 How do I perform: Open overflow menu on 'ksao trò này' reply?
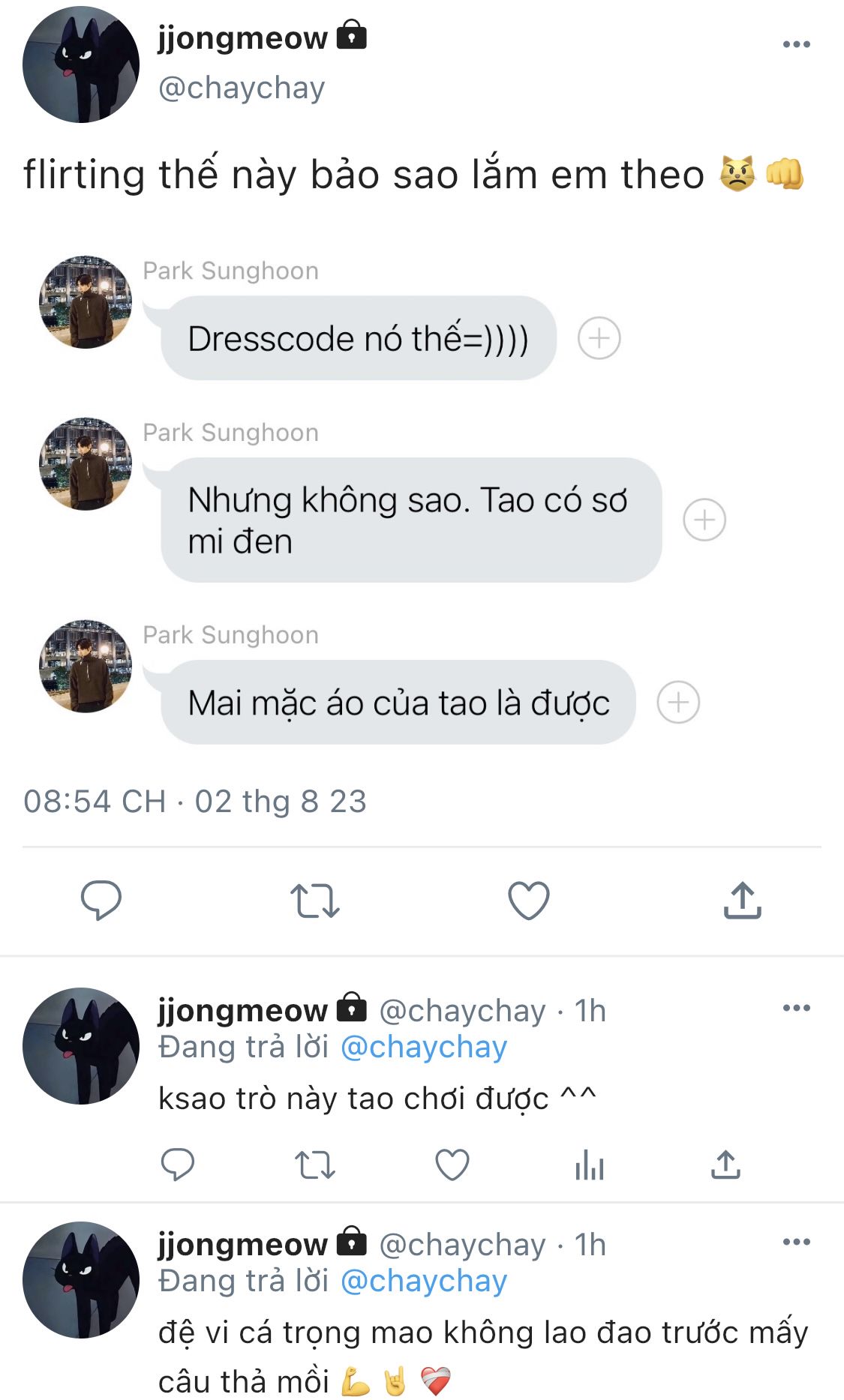tap(796, 1008)
